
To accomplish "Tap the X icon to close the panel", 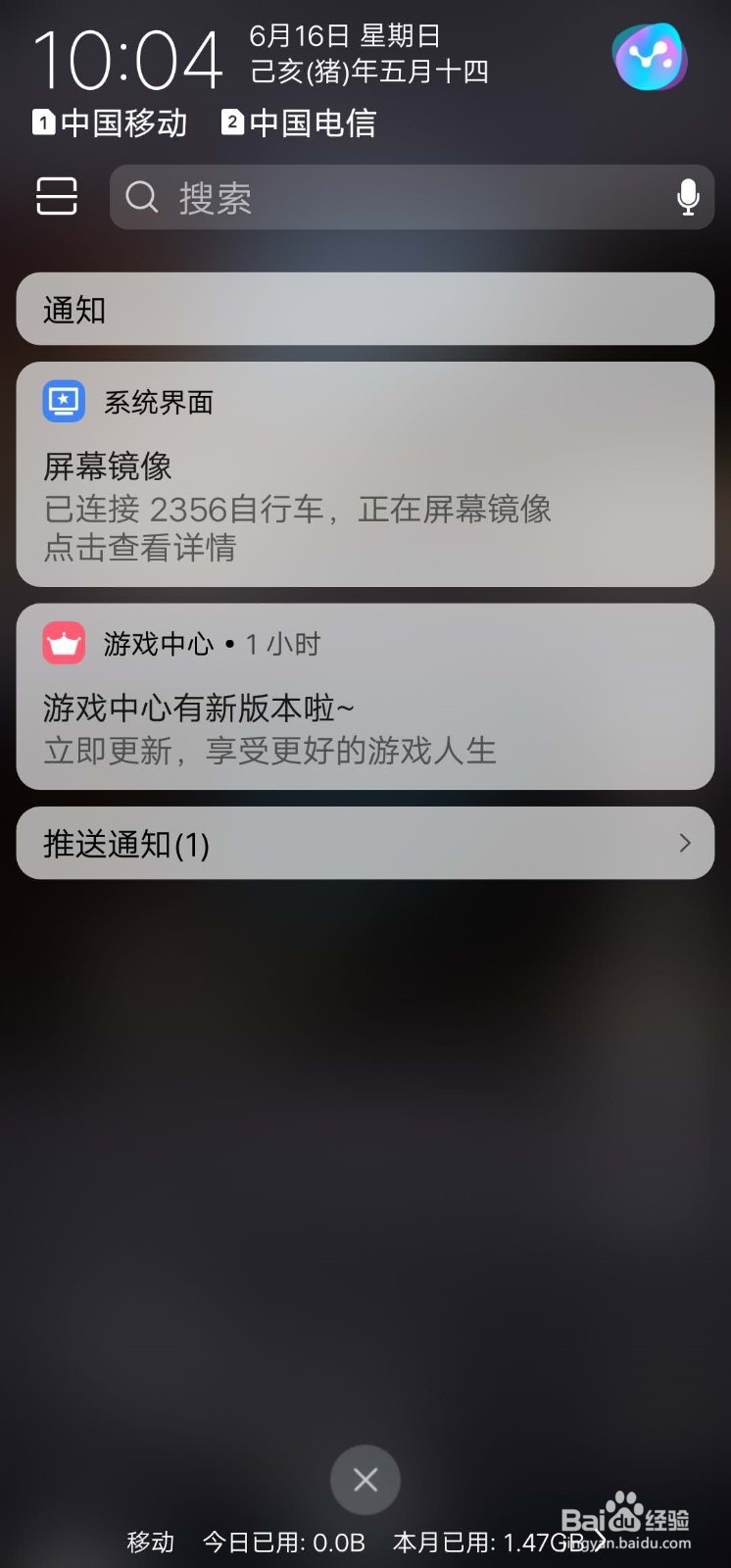I will pos(365,1480).
